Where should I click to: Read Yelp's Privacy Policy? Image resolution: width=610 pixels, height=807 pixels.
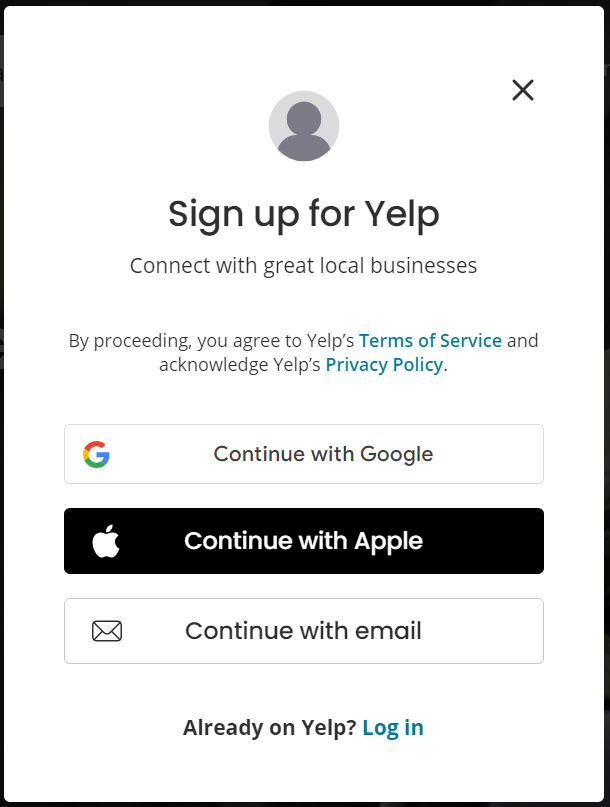tap(384, 365)
